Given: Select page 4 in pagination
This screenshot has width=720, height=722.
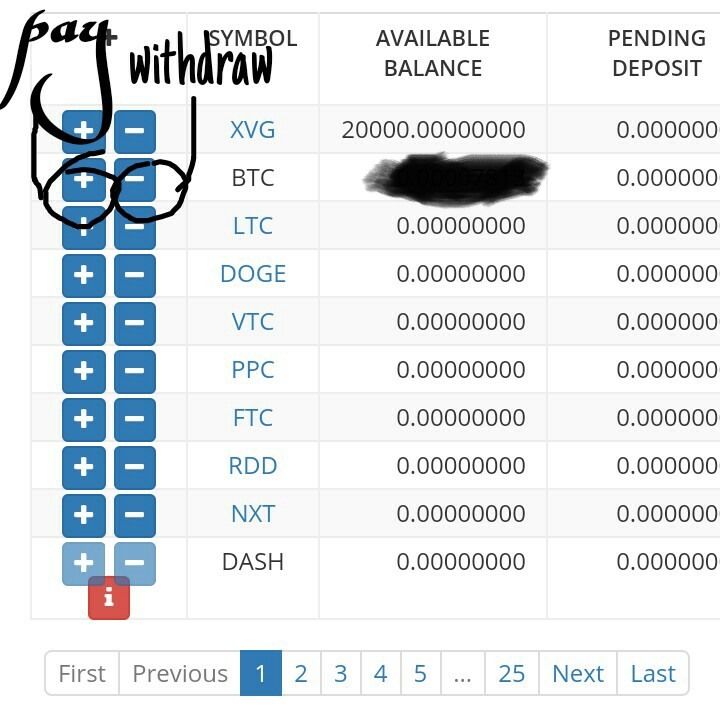Looking at the screenshot, I should coord(380,674).
